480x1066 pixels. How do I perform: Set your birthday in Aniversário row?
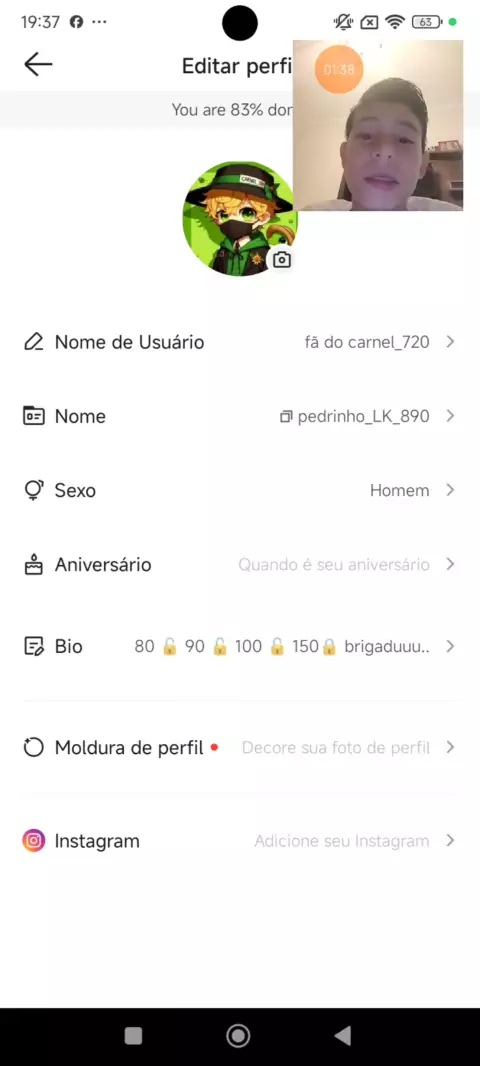coord(239,564)
